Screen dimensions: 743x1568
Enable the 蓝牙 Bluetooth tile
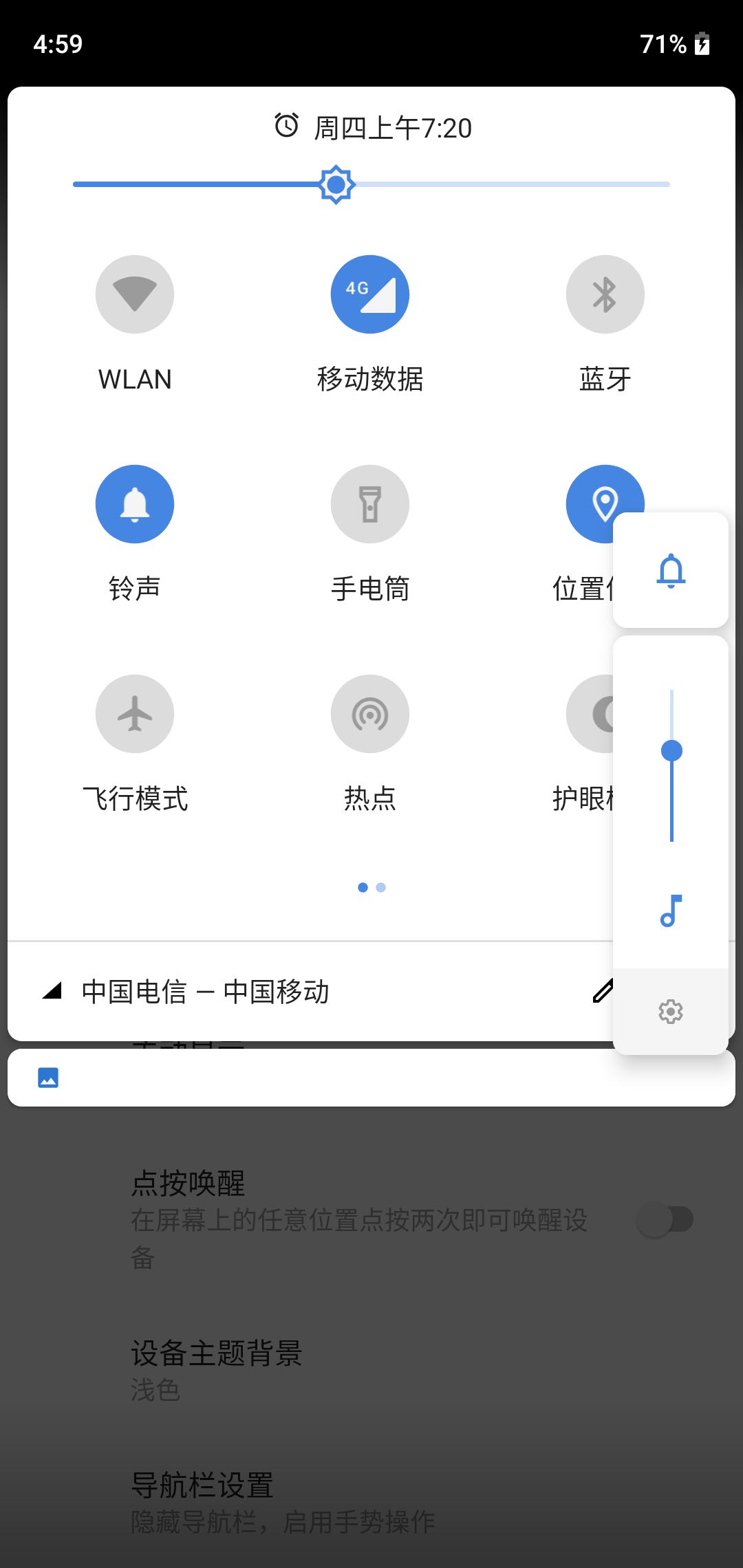point(605,294)
